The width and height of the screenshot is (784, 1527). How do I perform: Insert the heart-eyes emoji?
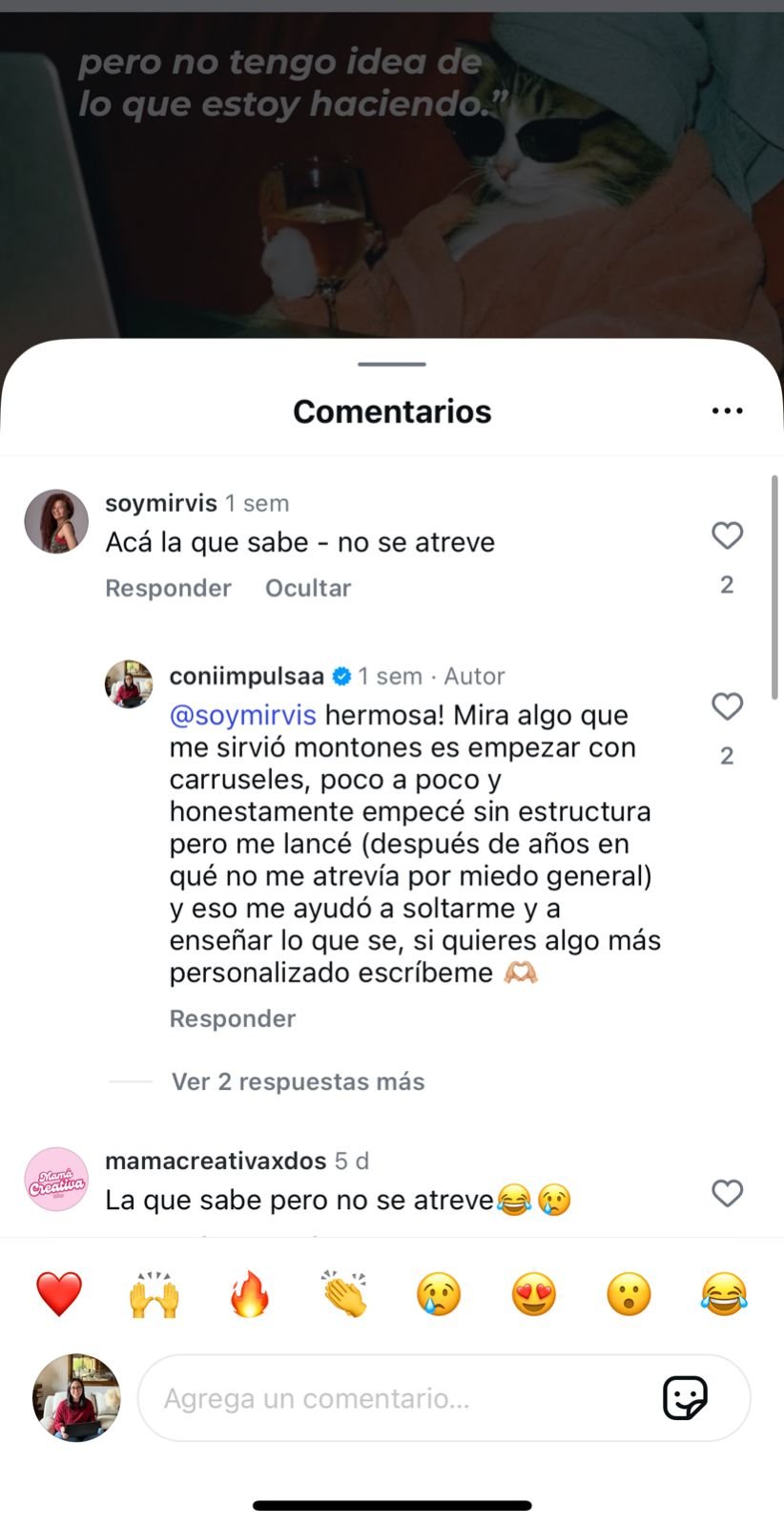click(534, 1294)
